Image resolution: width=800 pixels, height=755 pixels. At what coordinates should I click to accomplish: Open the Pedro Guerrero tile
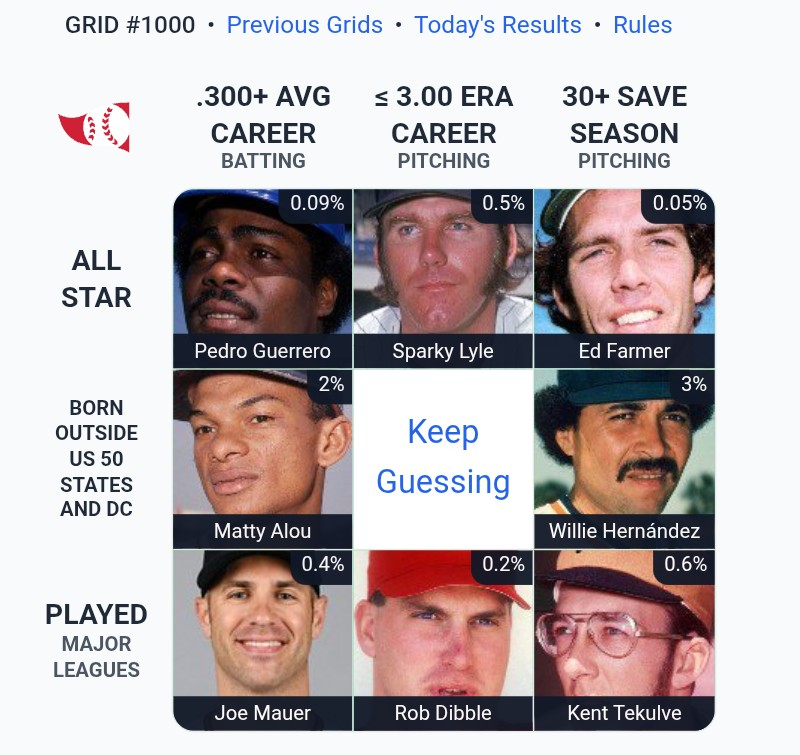263,277
